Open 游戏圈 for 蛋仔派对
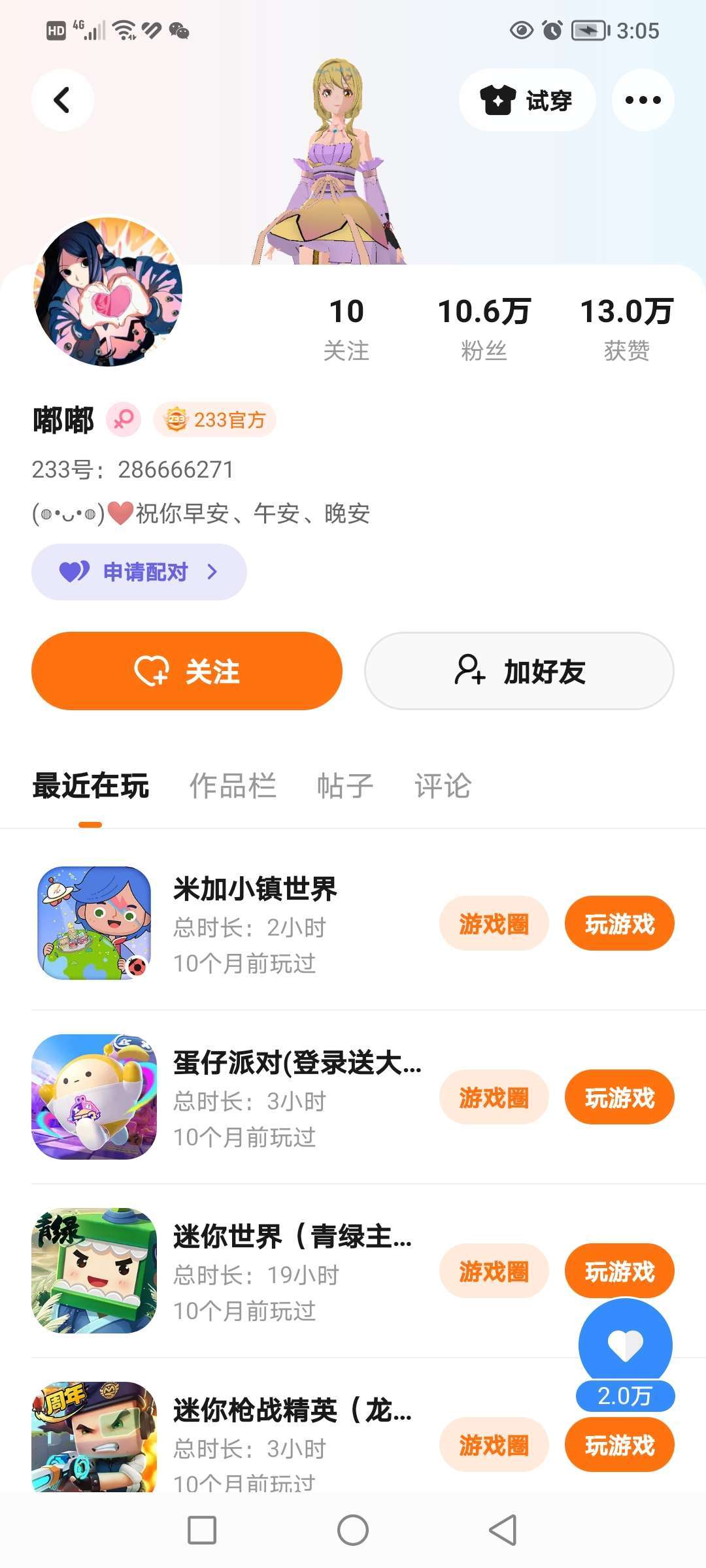 494,1098
